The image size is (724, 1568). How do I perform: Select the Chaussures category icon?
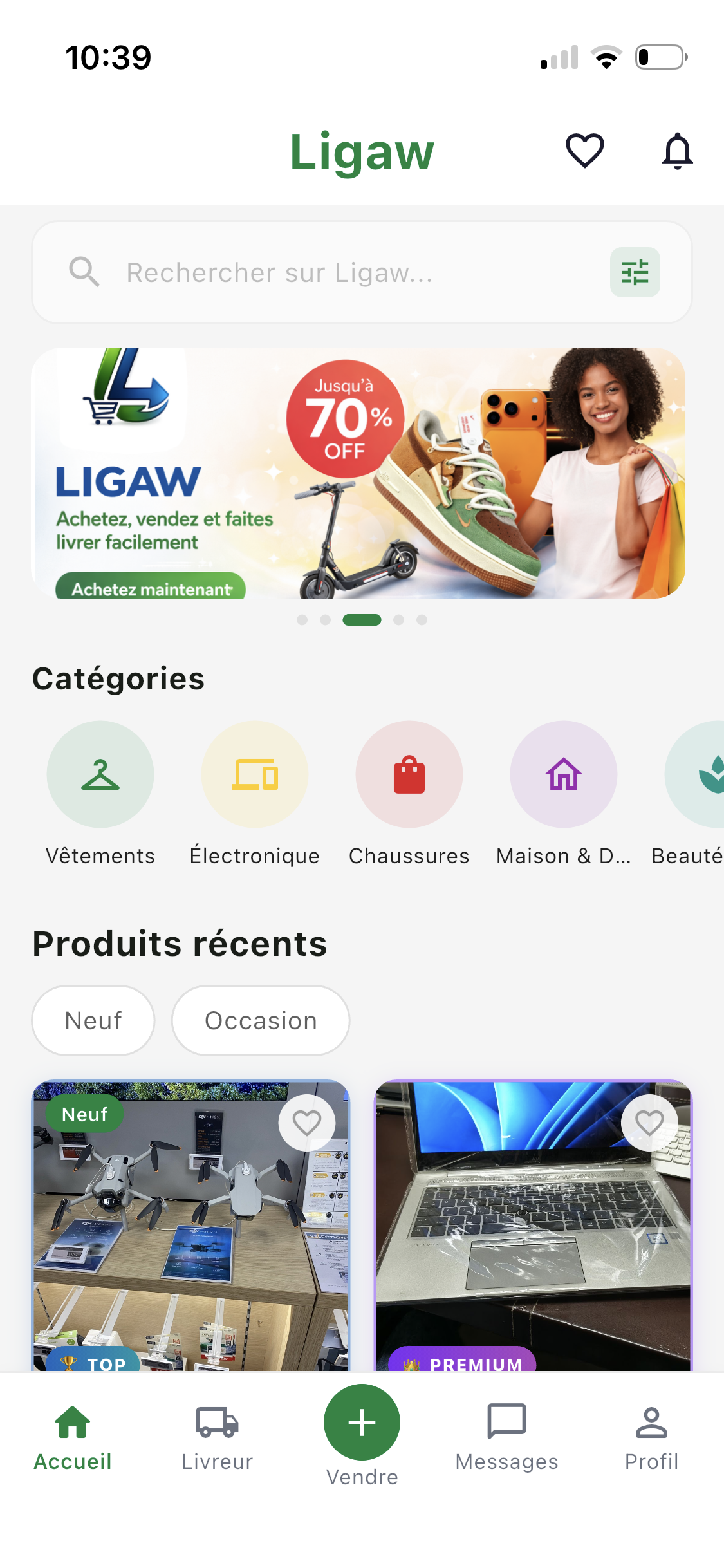[409, 774]
